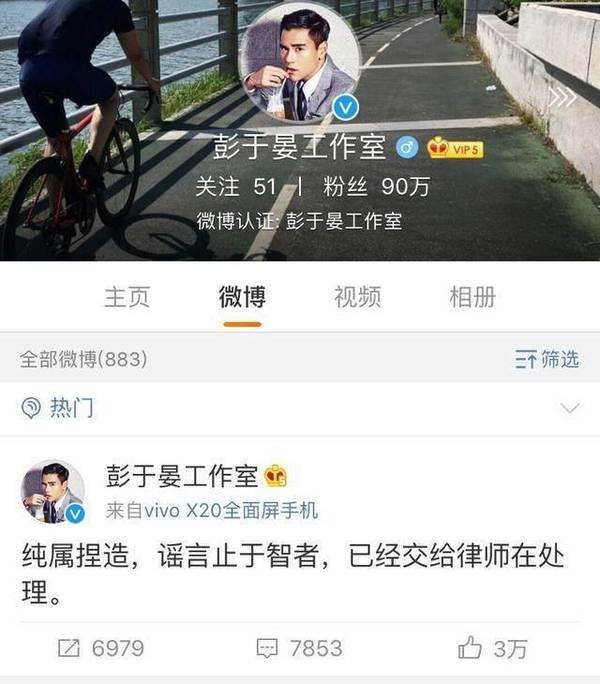Open the large profile avatar in the header
The width and height of the screenshot is (600, 684).
(300, 62)
